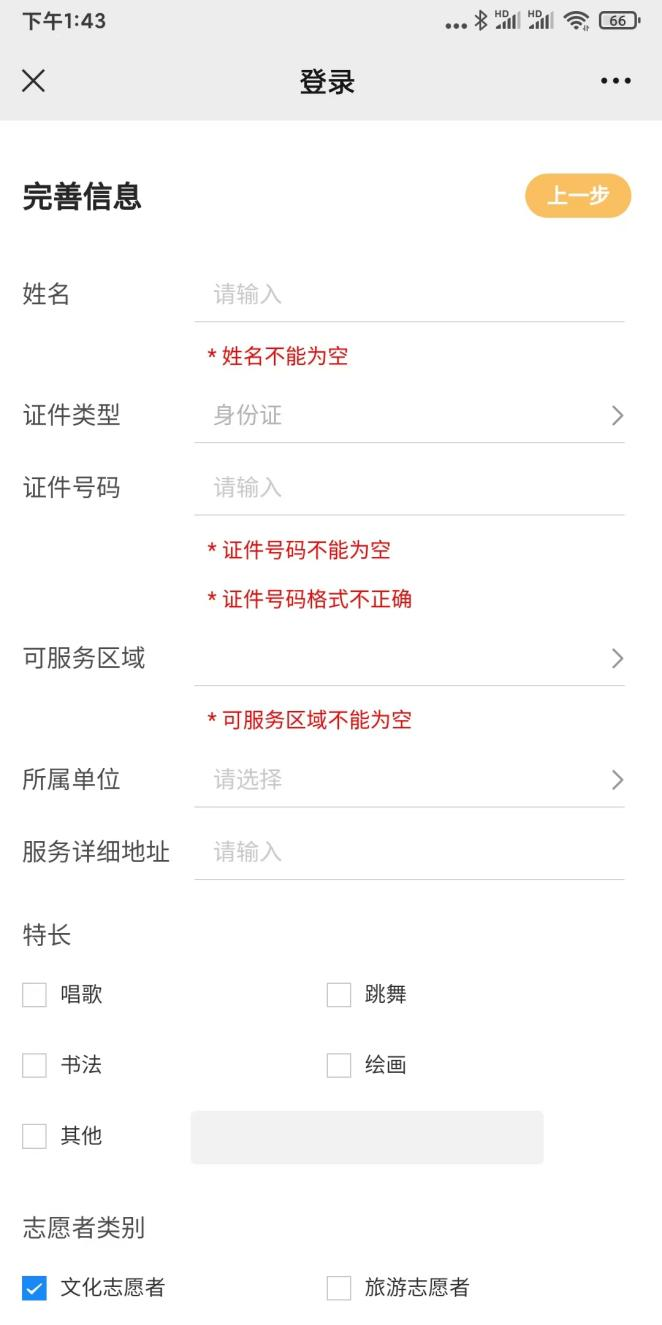Screen dimensions: 662x1325
Task: Check the 绘画 checkbox
Action: point(339,1065)
